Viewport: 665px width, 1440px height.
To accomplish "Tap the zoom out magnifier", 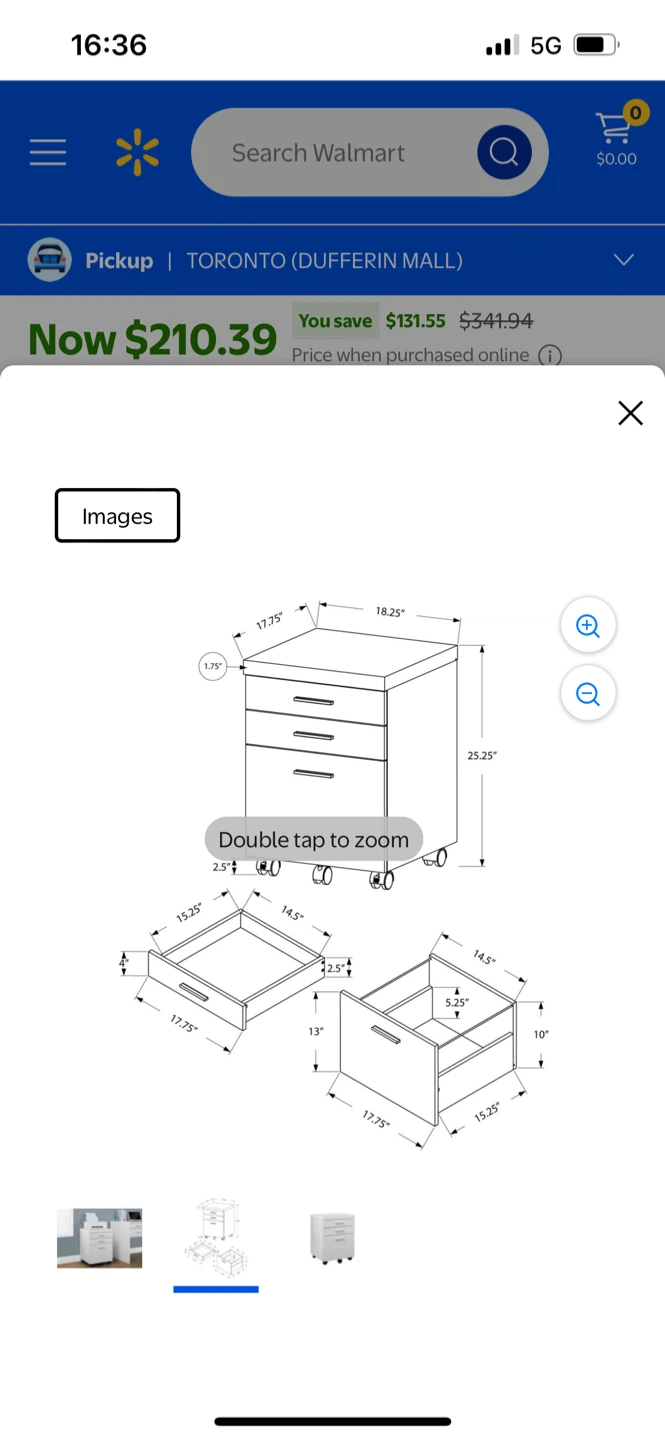I will [x=588, y=693].
